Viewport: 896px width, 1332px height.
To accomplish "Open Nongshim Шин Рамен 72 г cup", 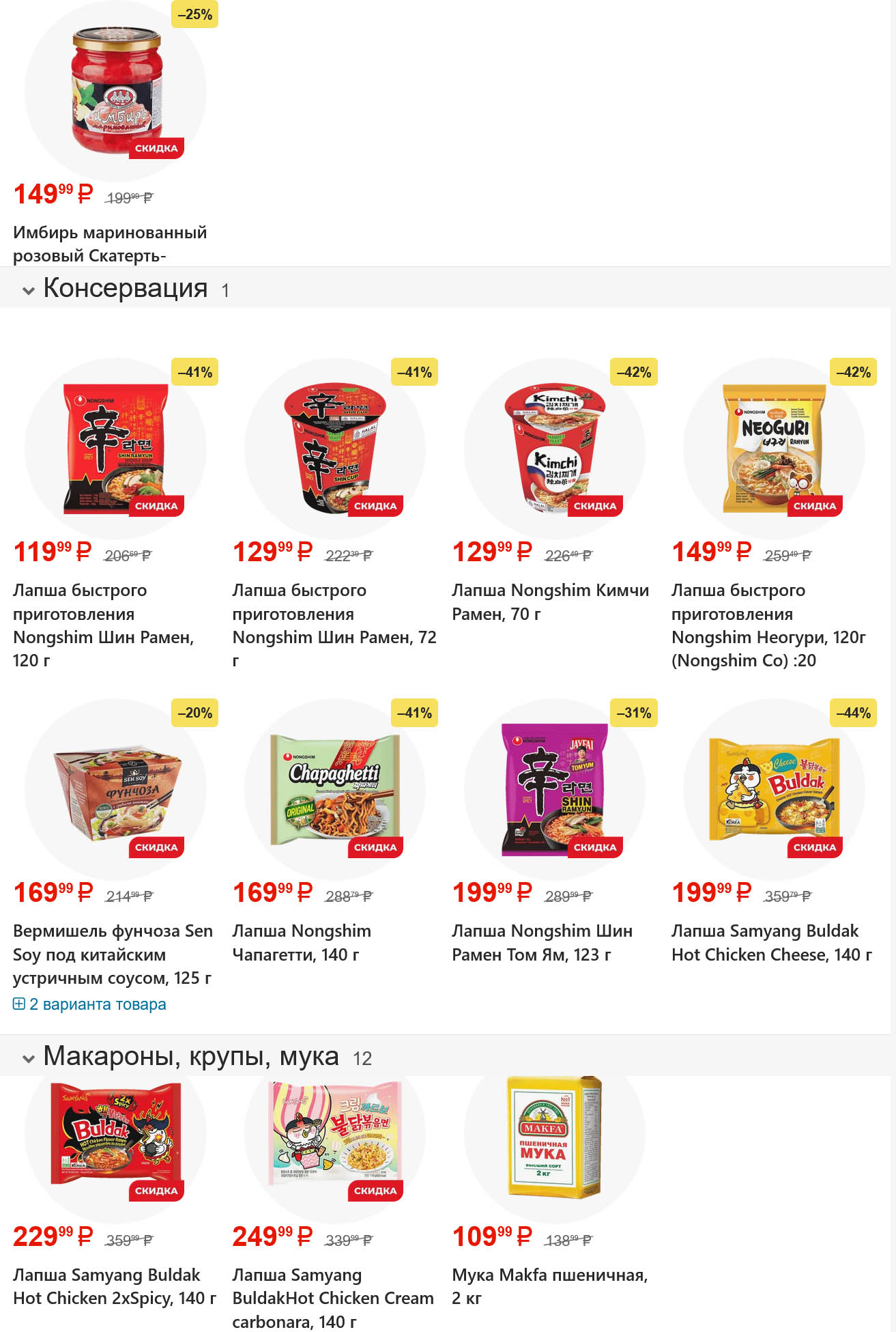I will pos(334,624).
